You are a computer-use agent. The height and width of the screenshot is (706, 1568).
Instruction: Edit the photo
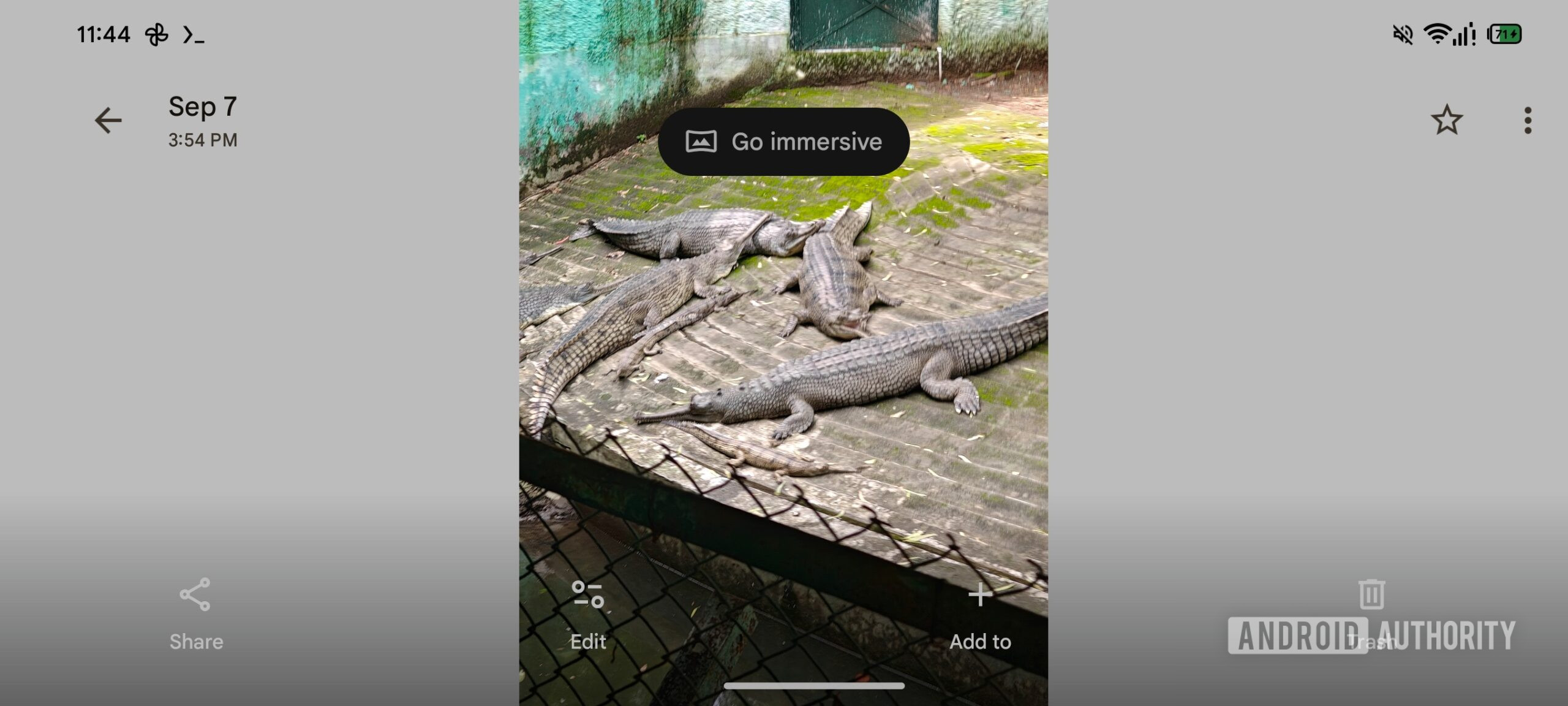(x=588, y=612)
